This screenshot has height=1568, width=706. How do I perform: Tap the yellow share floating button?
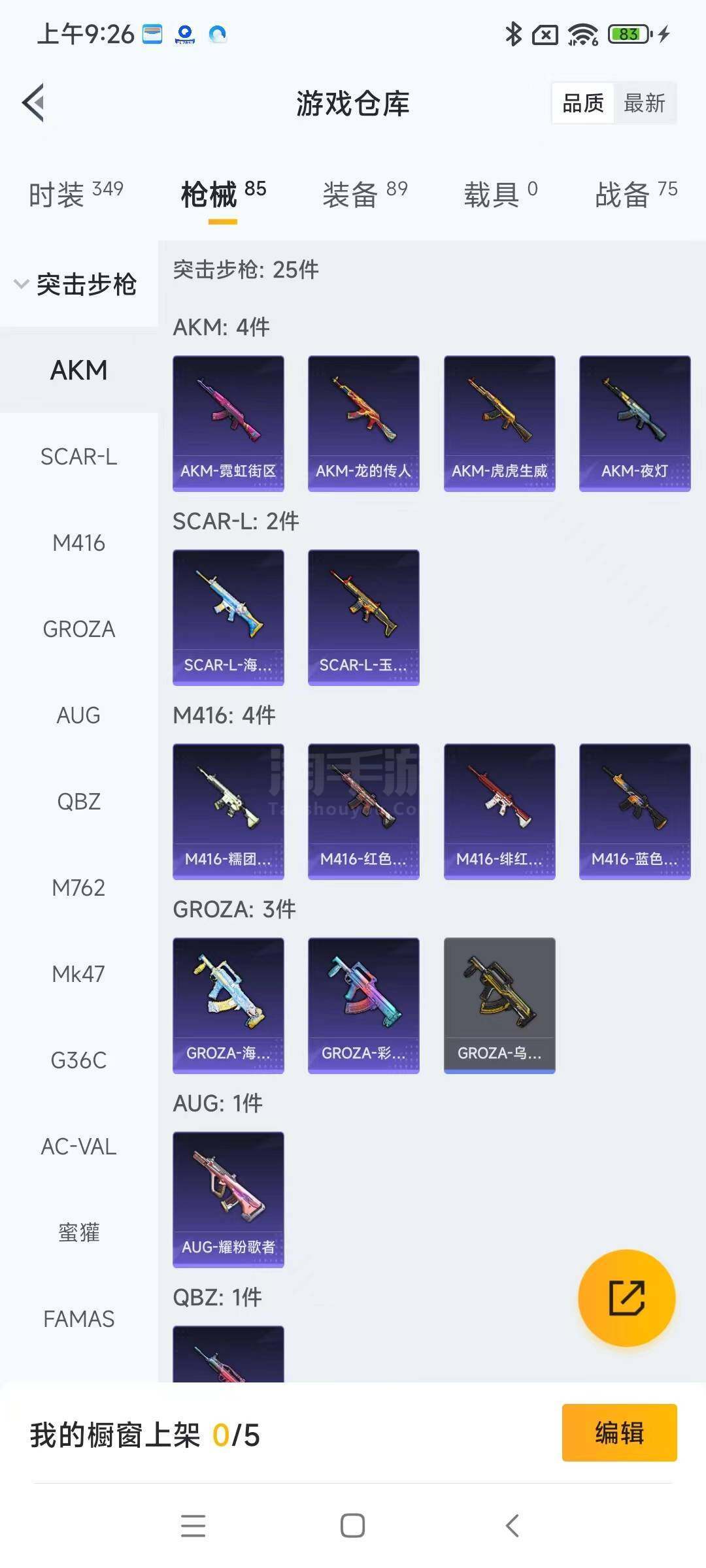pyautogui.click(x=627, y=1298)
